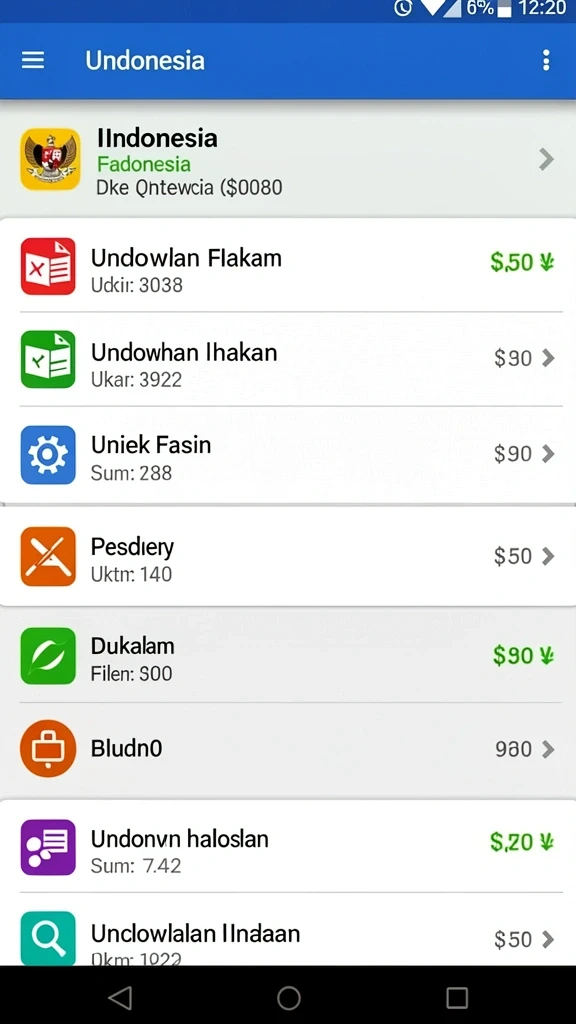
Task: Go back with the system back button
Action: pos(120,997)
